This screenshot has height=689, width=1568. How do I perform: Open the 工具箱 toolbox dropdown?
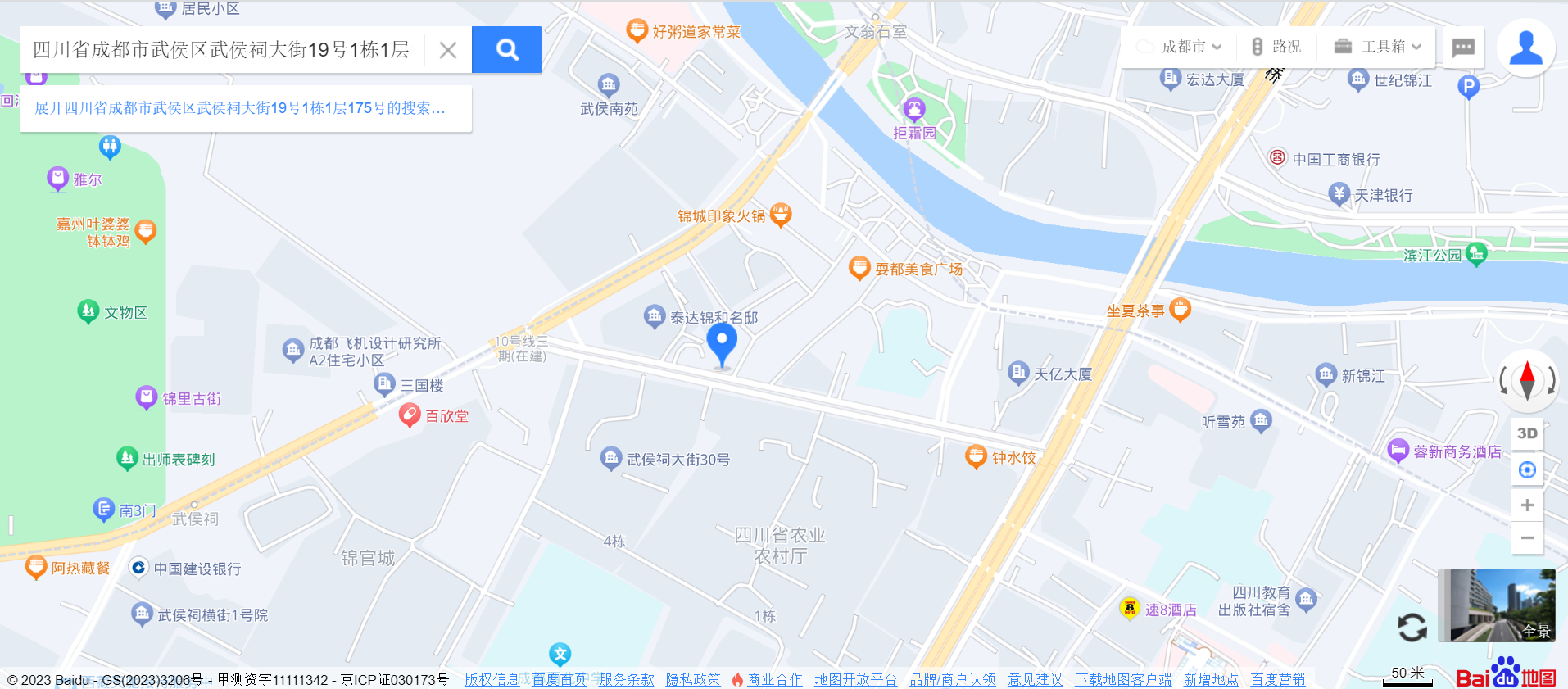pyautogui.click(x=1377, y=47)
